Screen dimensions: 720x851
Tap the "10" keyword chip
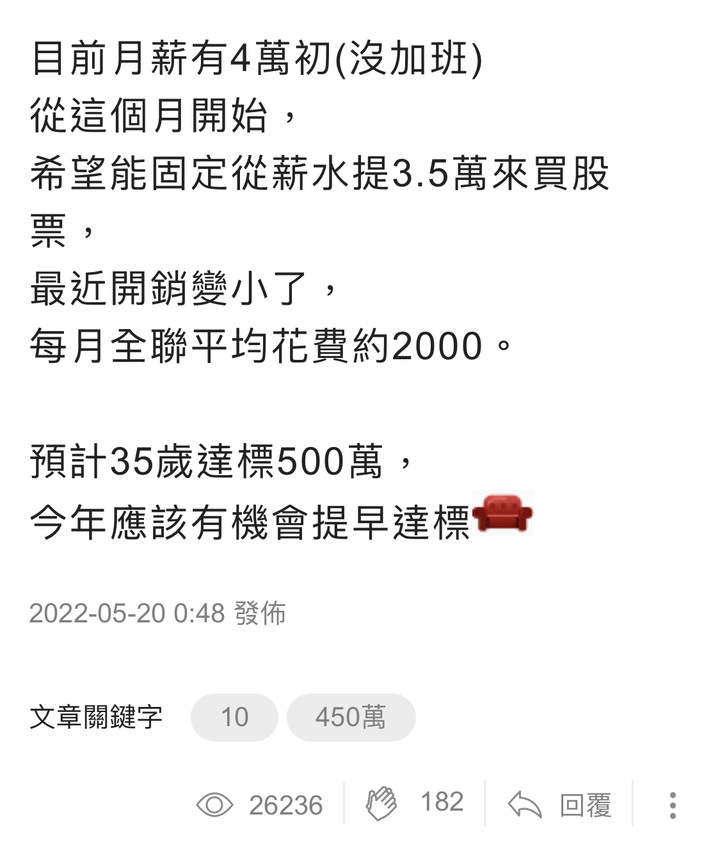(234, 717)
